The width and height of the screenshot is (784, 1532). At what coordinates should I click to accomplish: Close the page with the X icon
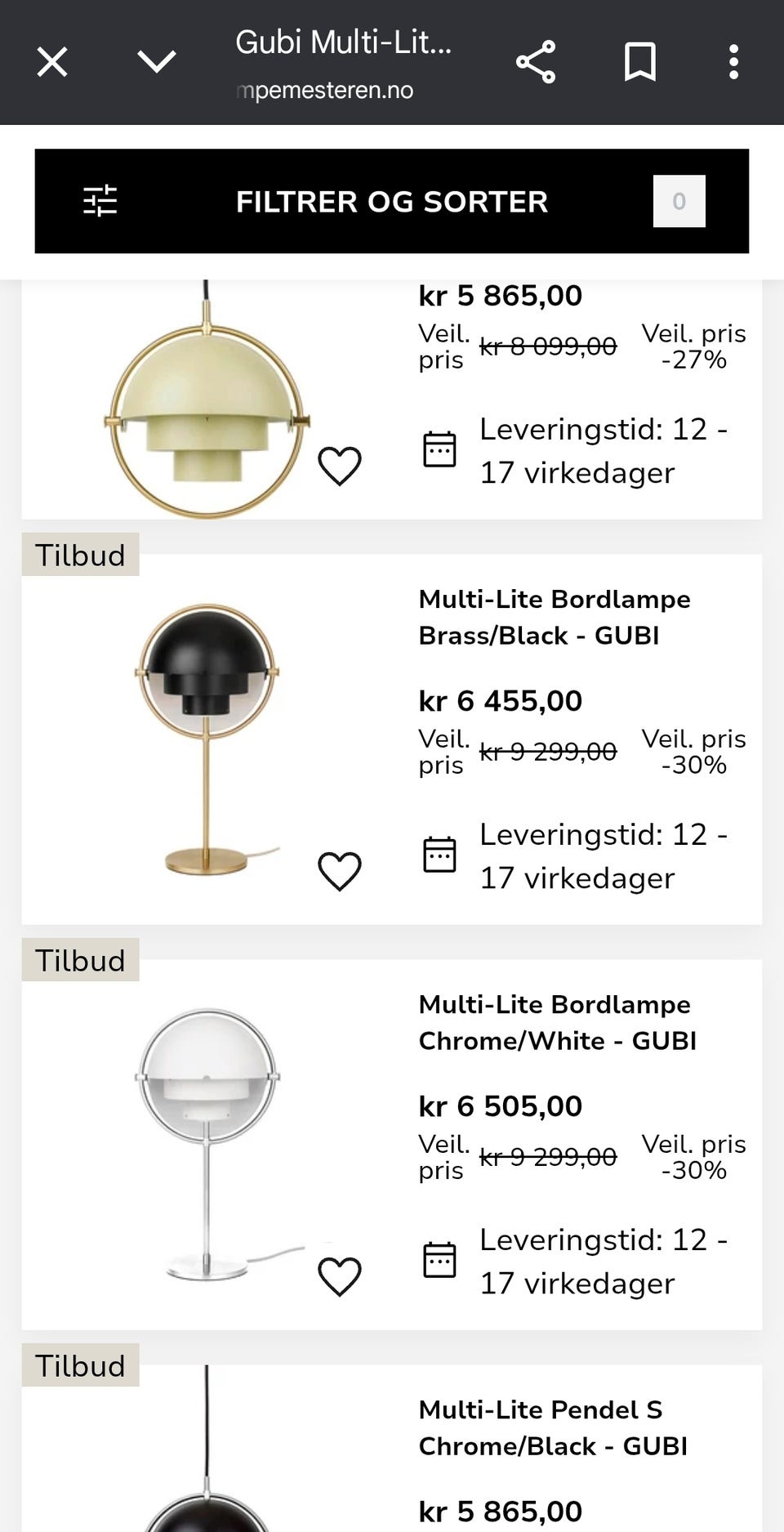[51, 61]
